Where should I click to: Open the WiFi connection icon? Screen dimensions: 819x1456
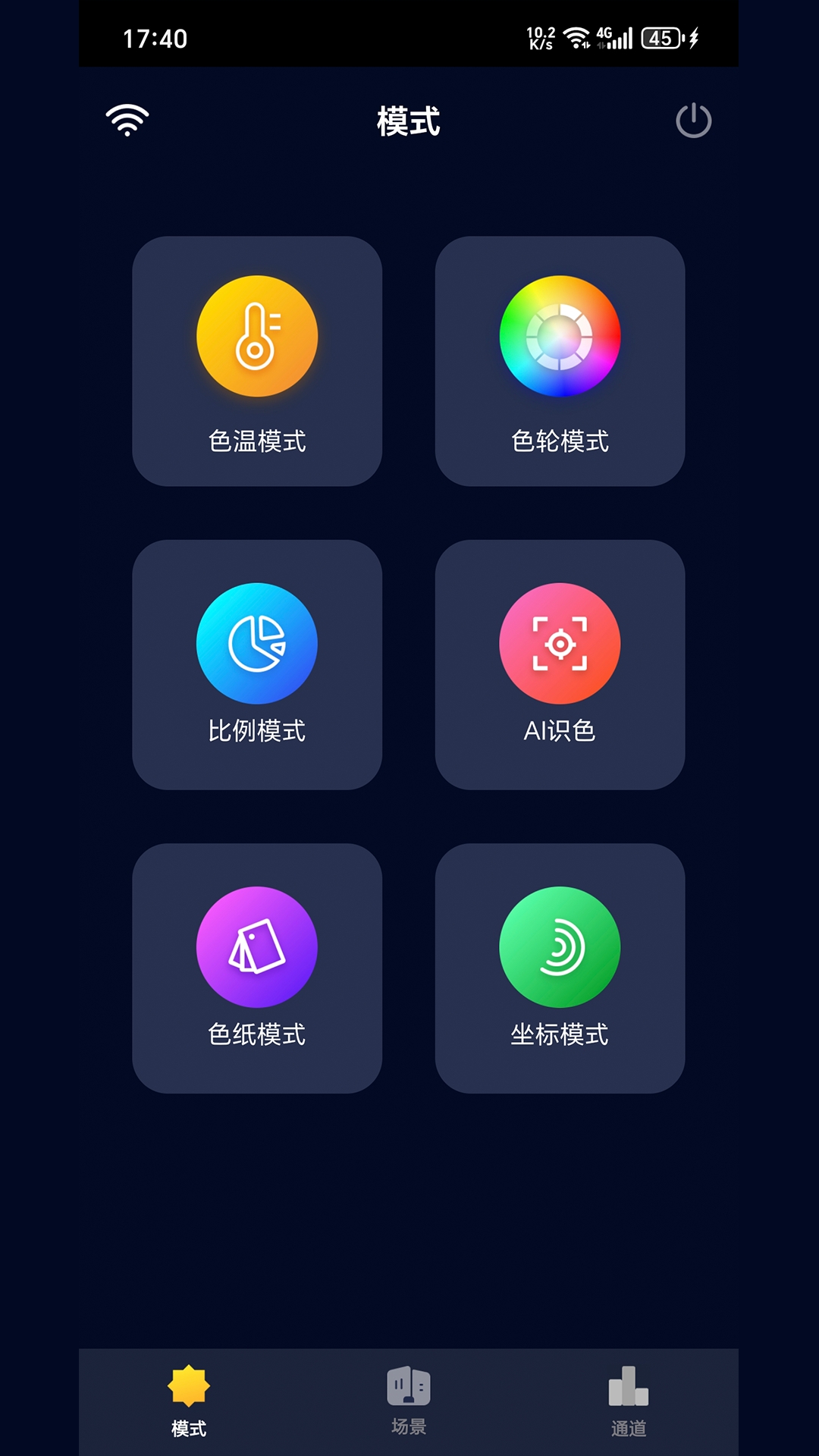point(127,120)
